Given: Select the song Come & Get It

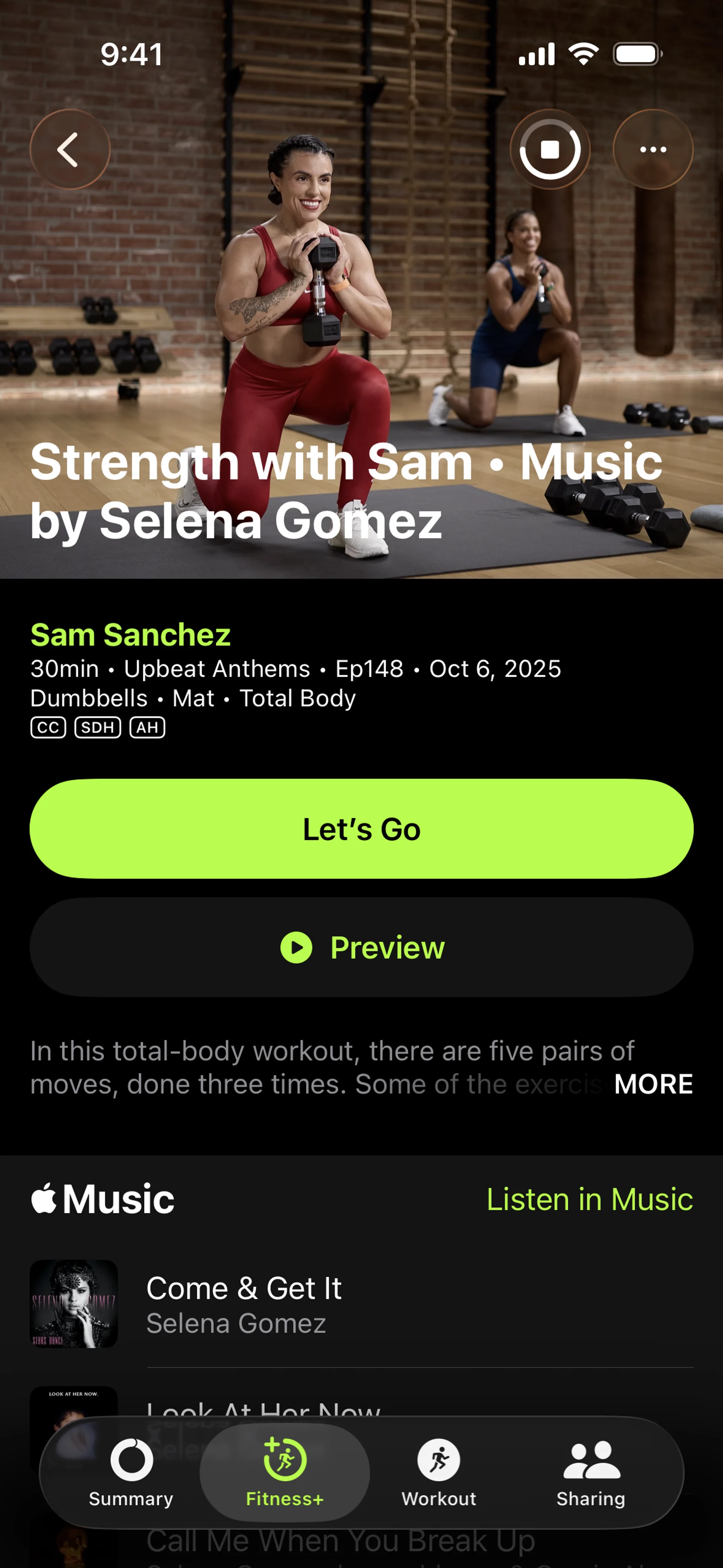Looking at the screenshot, I should 361,1304.
